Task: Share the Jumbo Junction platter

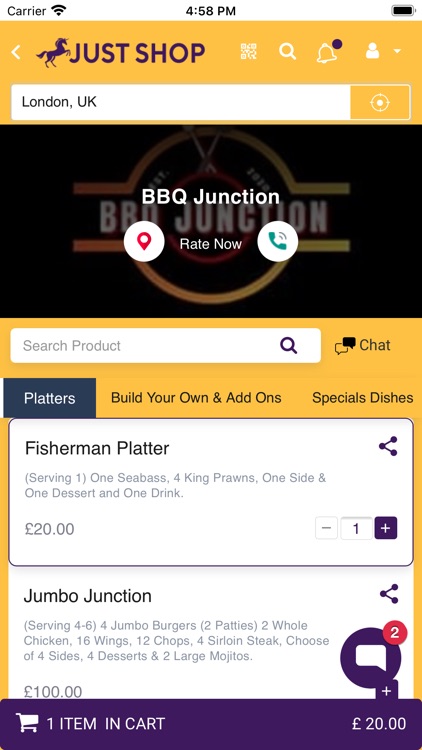Action: click(389, 594)
